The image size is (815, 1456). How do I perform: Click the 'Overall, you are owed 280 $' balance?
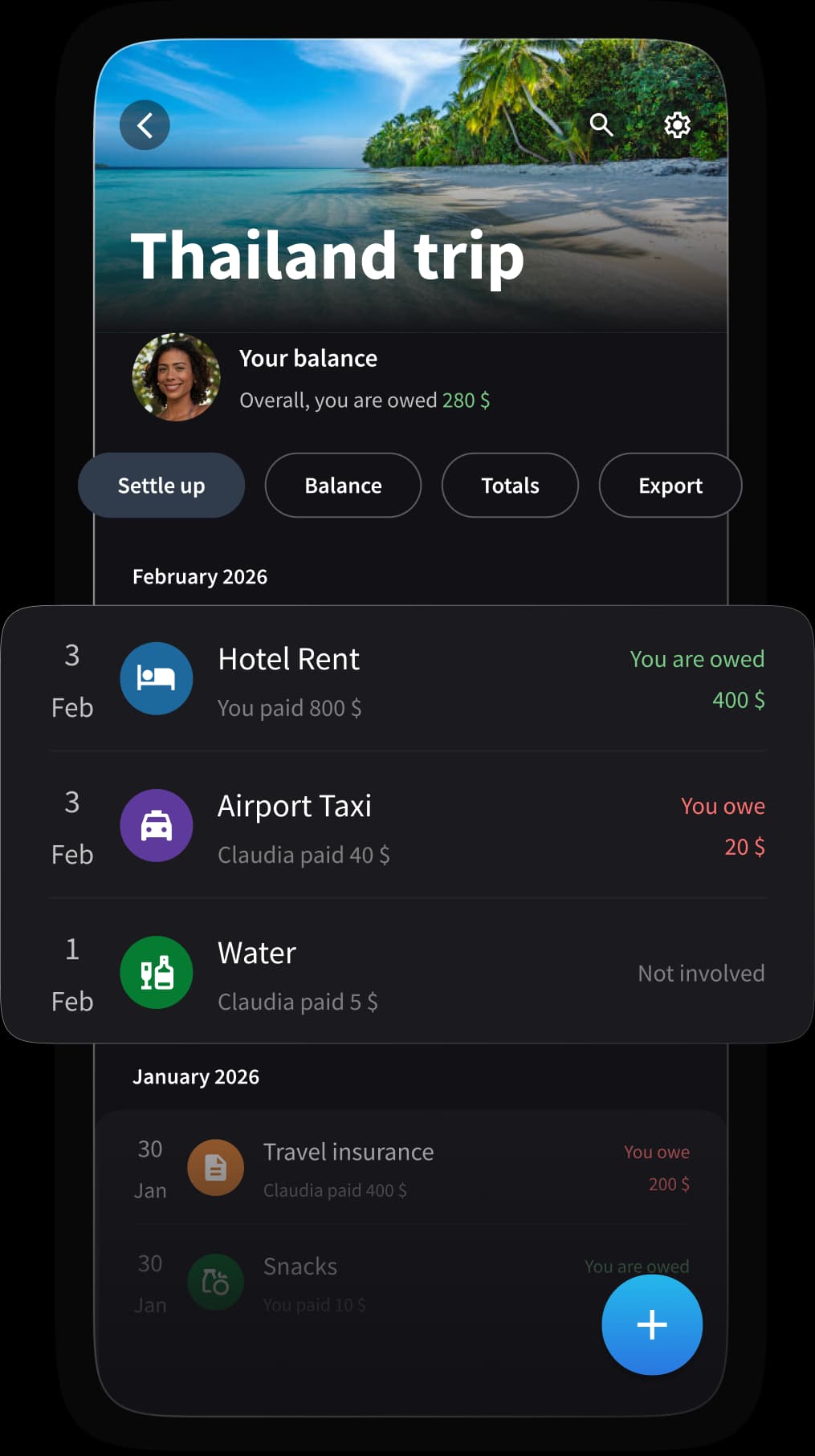(x=363, y=400)
